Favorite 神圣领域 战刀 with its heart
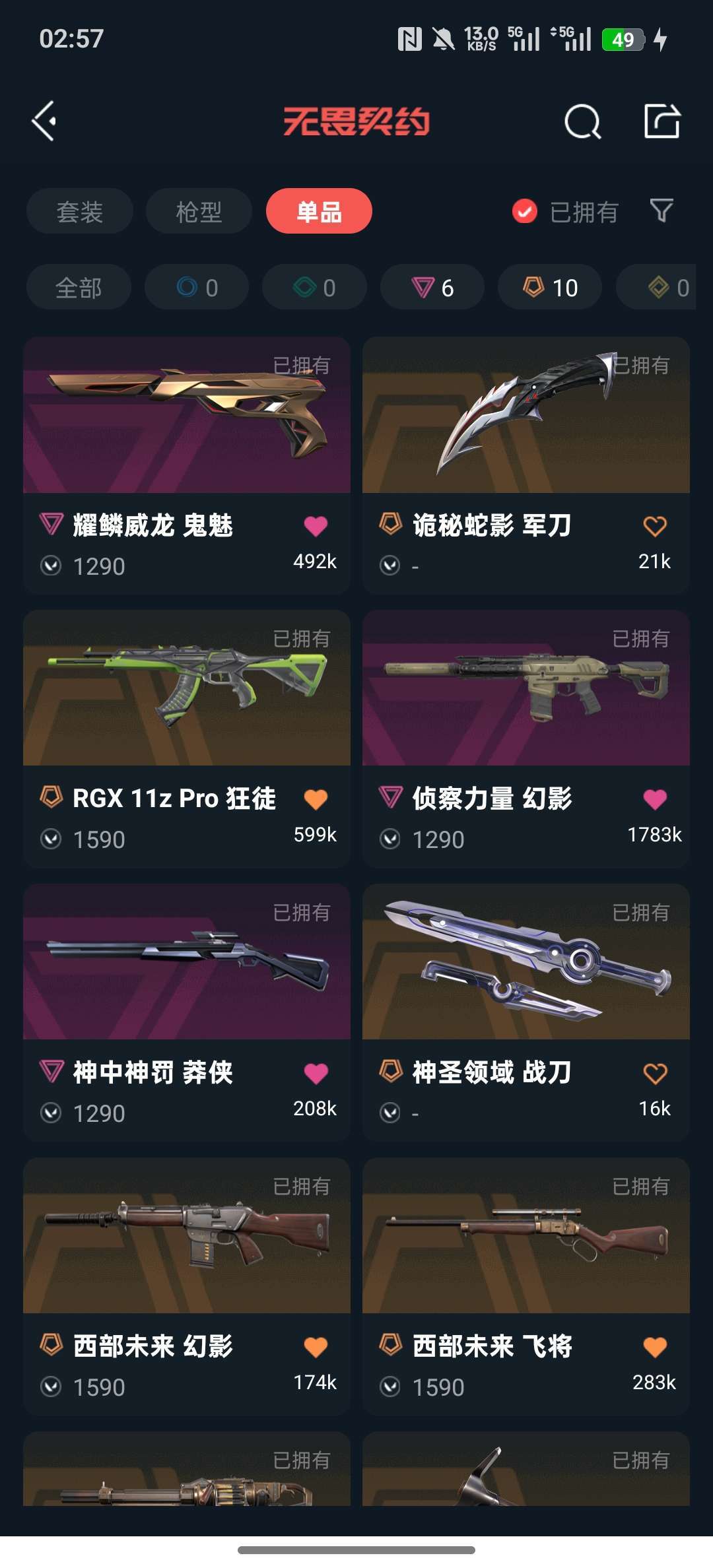Screen dimensions: 713x1568 tap(655, 1072)
